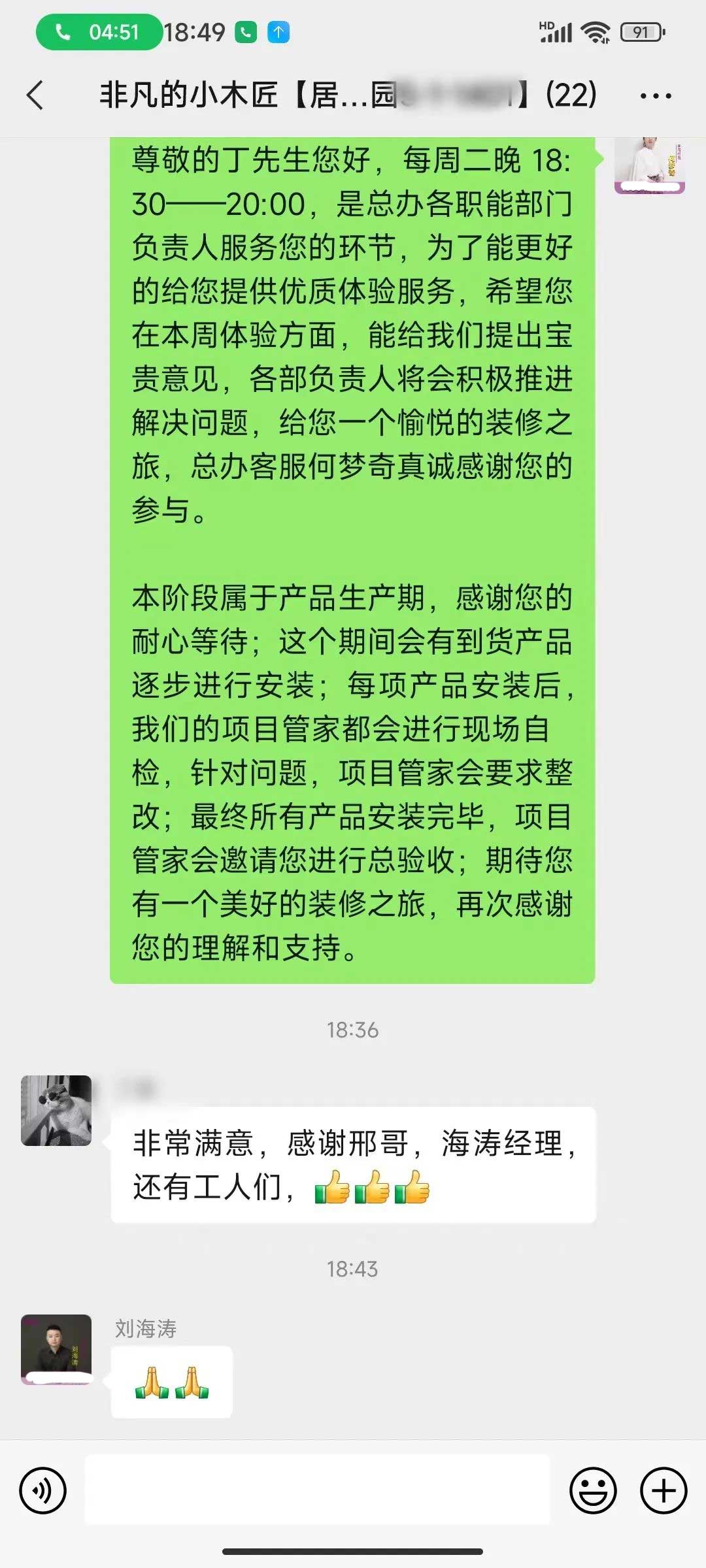
Task: Open the plus attachment menu
Action: (664, 1491)
